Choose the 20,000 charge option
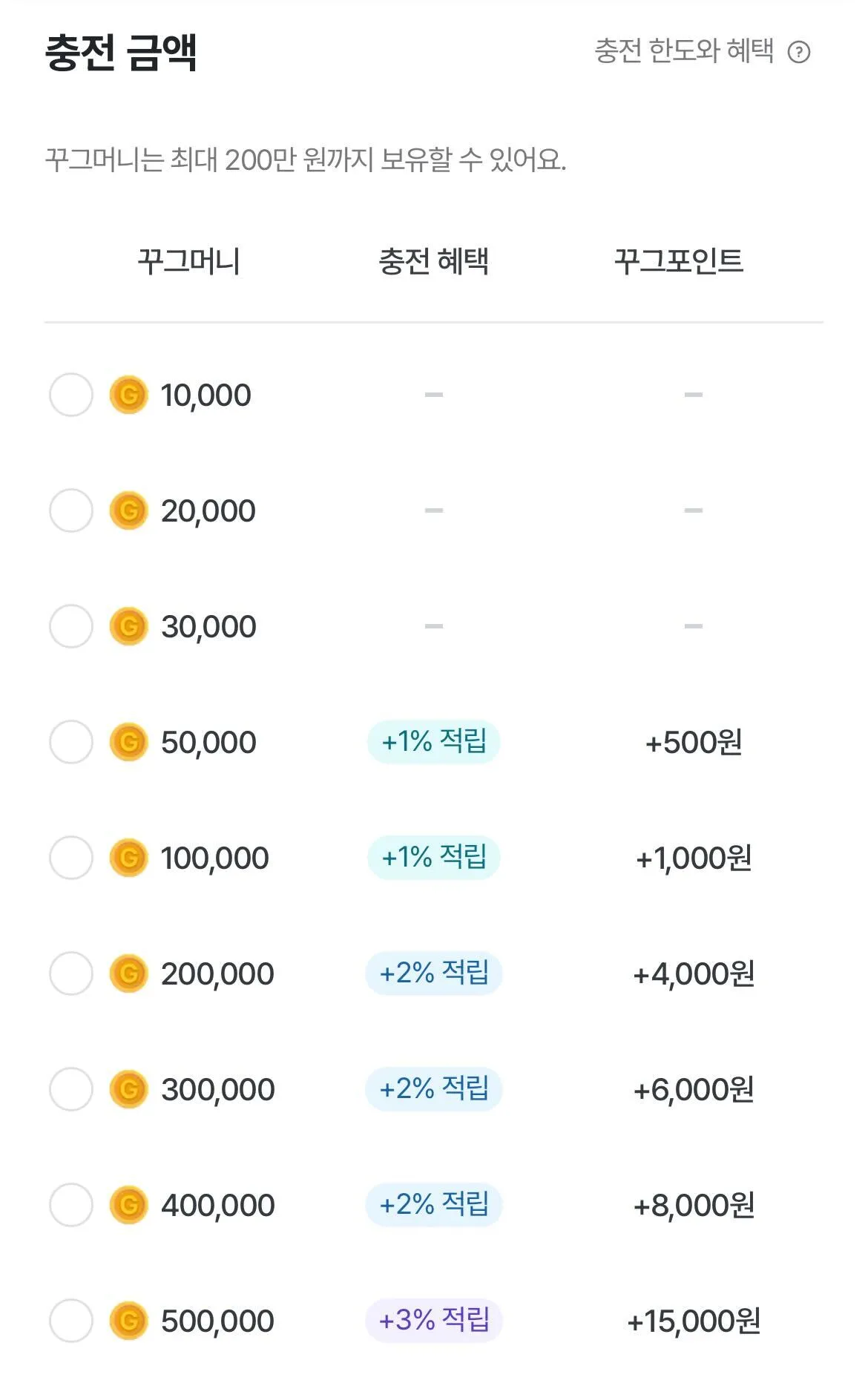Viewport: 868px width, 1383px height. [71, 510]
